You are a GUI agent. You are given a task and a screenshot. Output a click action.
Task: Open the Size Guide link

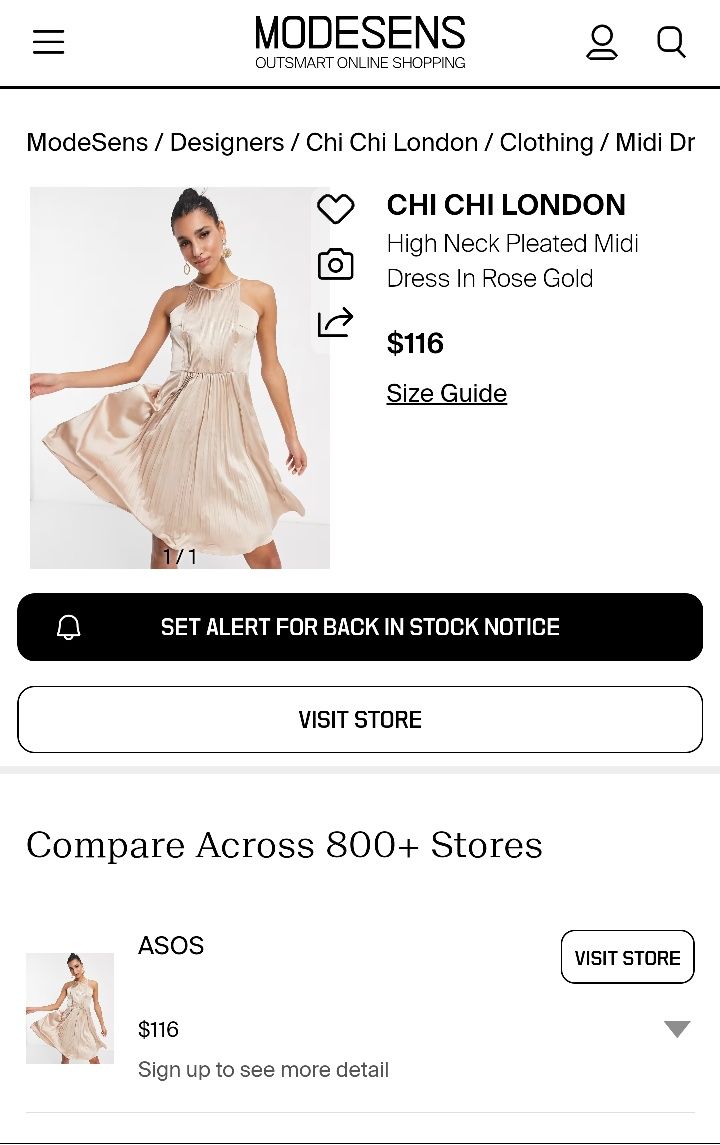(x=447, y=393)
